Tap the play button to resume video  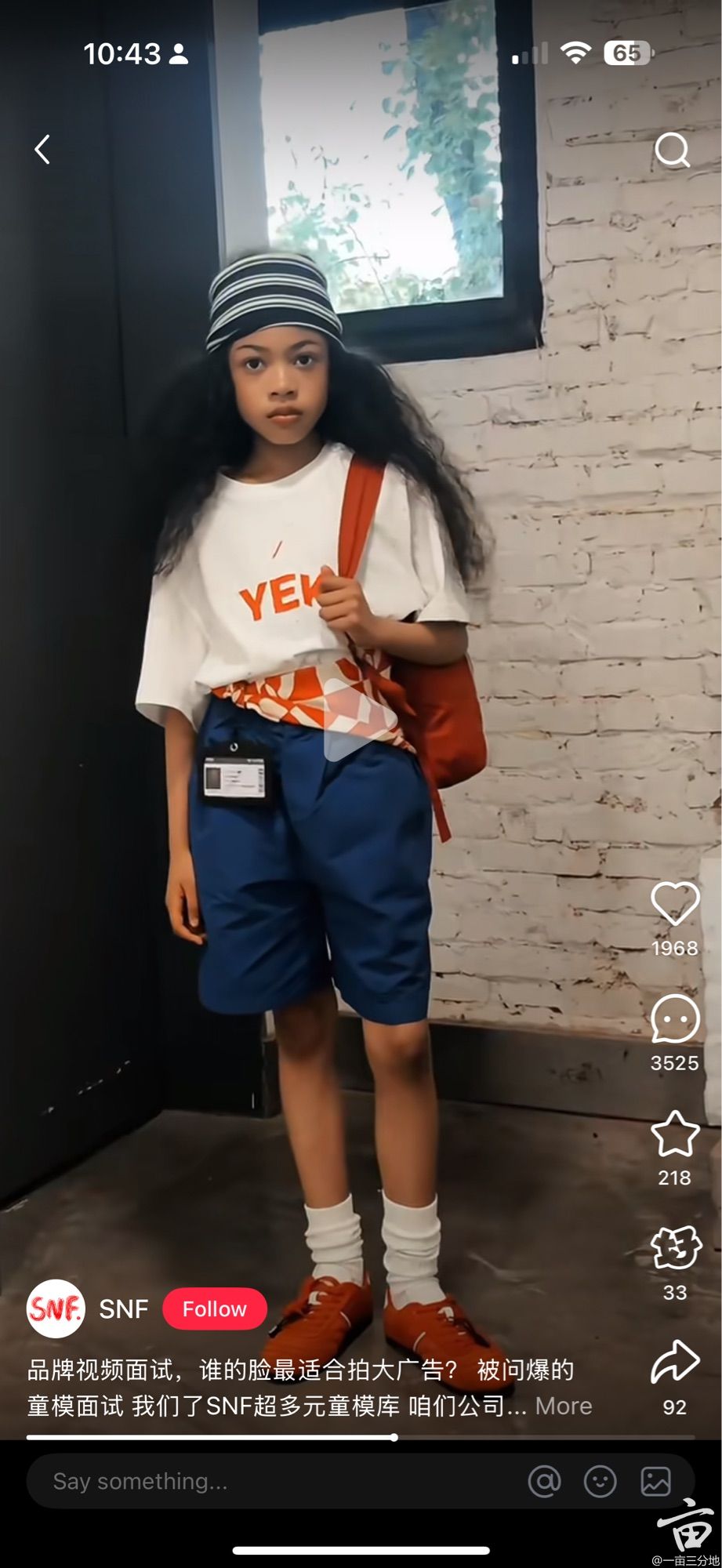click(359, 721)
